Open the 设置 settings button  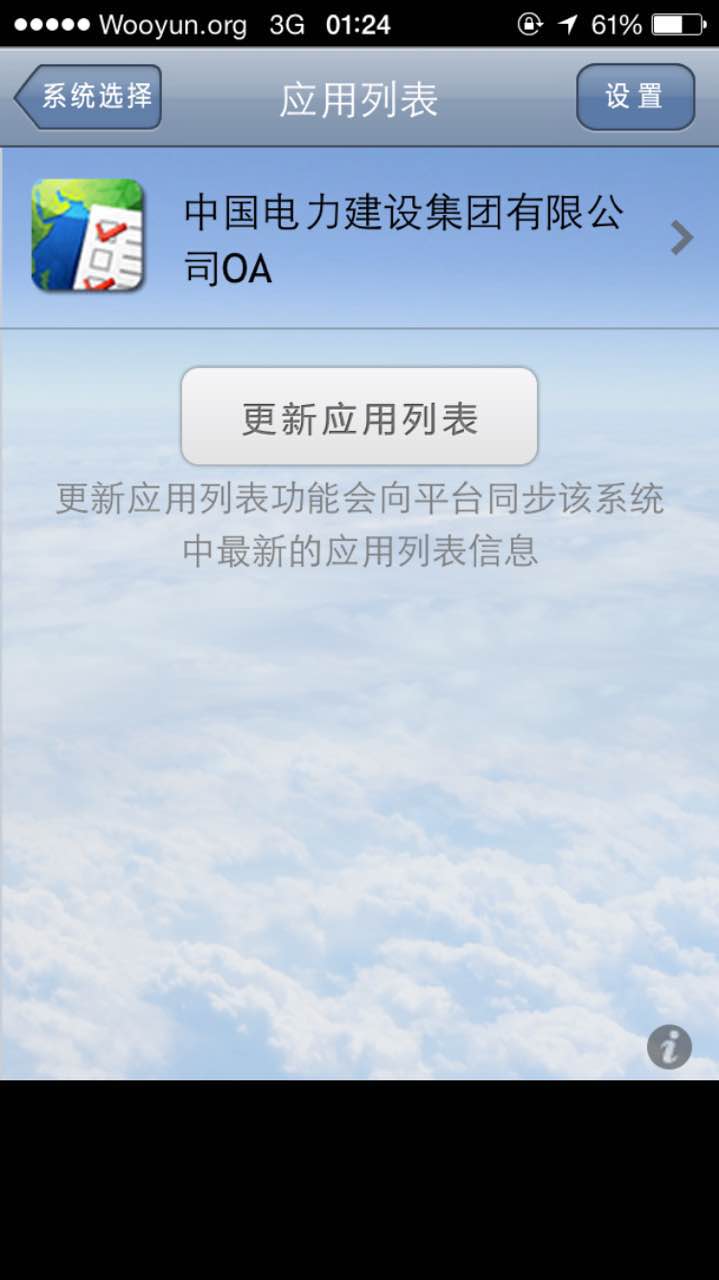(x=635, y=97)
